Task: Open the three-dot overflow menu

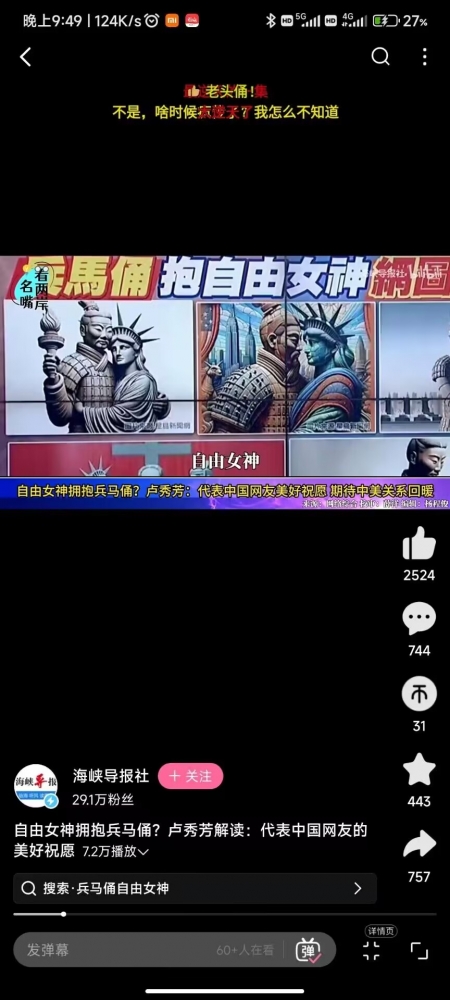Action: pos(425,57)
